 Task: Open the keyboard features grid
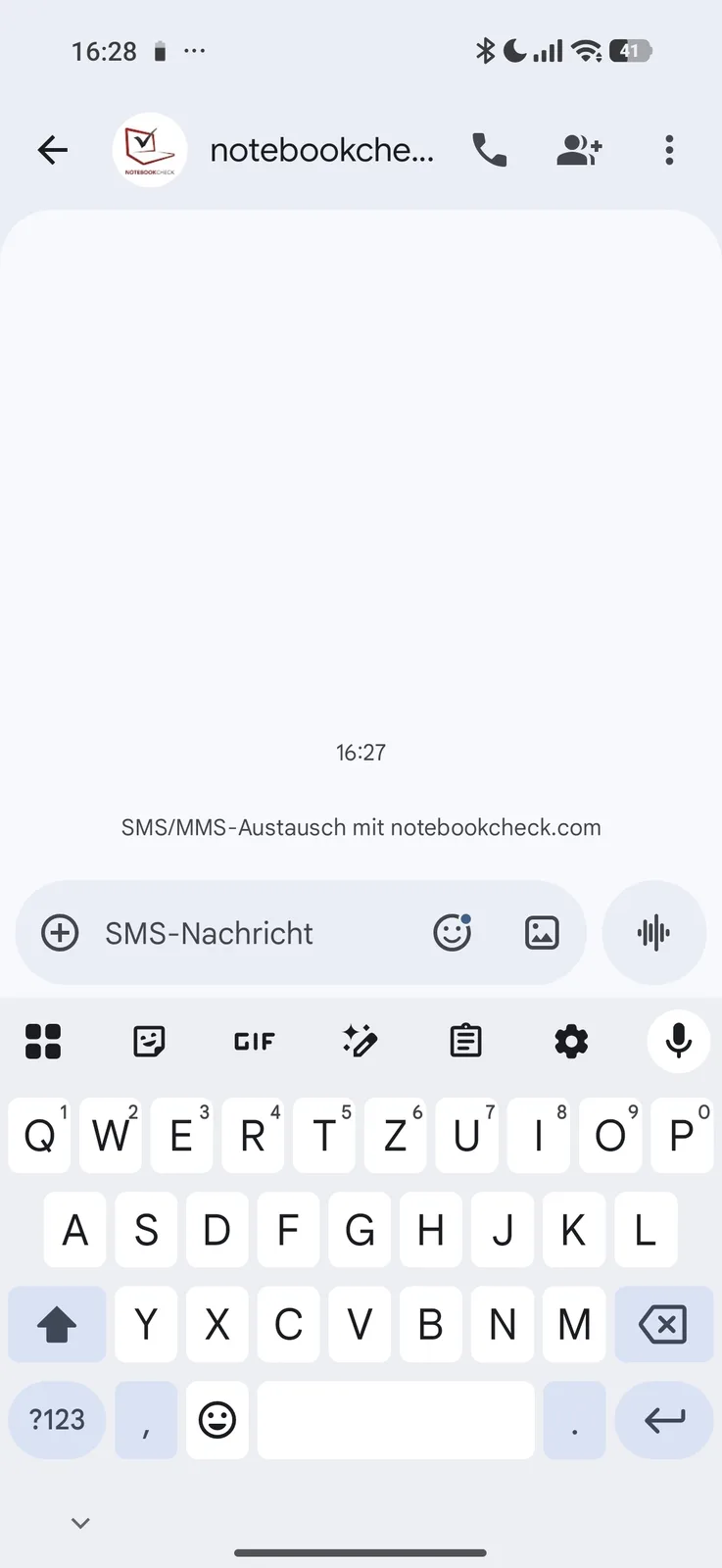(43, 1041)
